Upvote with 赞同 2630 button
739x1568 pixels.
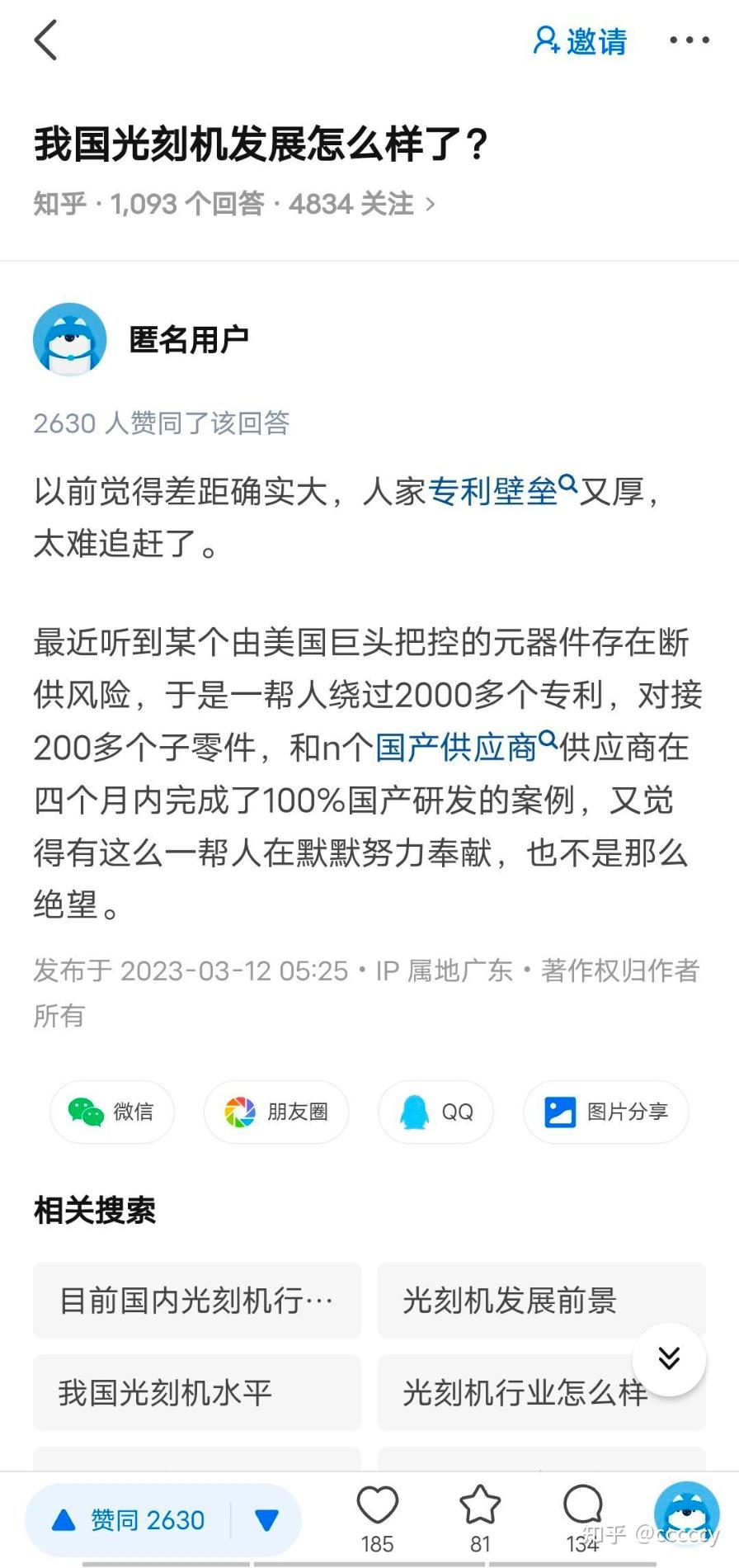point(130,1520)
